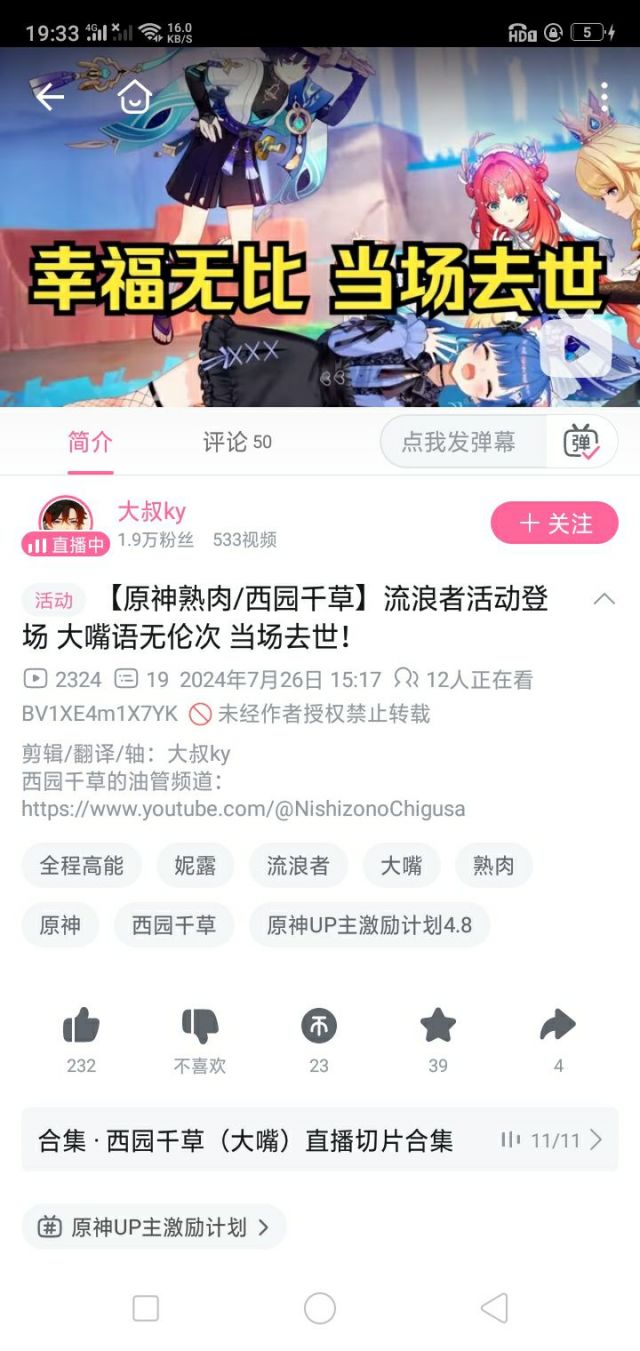Like the video with the thumbs-up
The image size is (640, 1351).
pyautogui.click(x=81, y=1040)
